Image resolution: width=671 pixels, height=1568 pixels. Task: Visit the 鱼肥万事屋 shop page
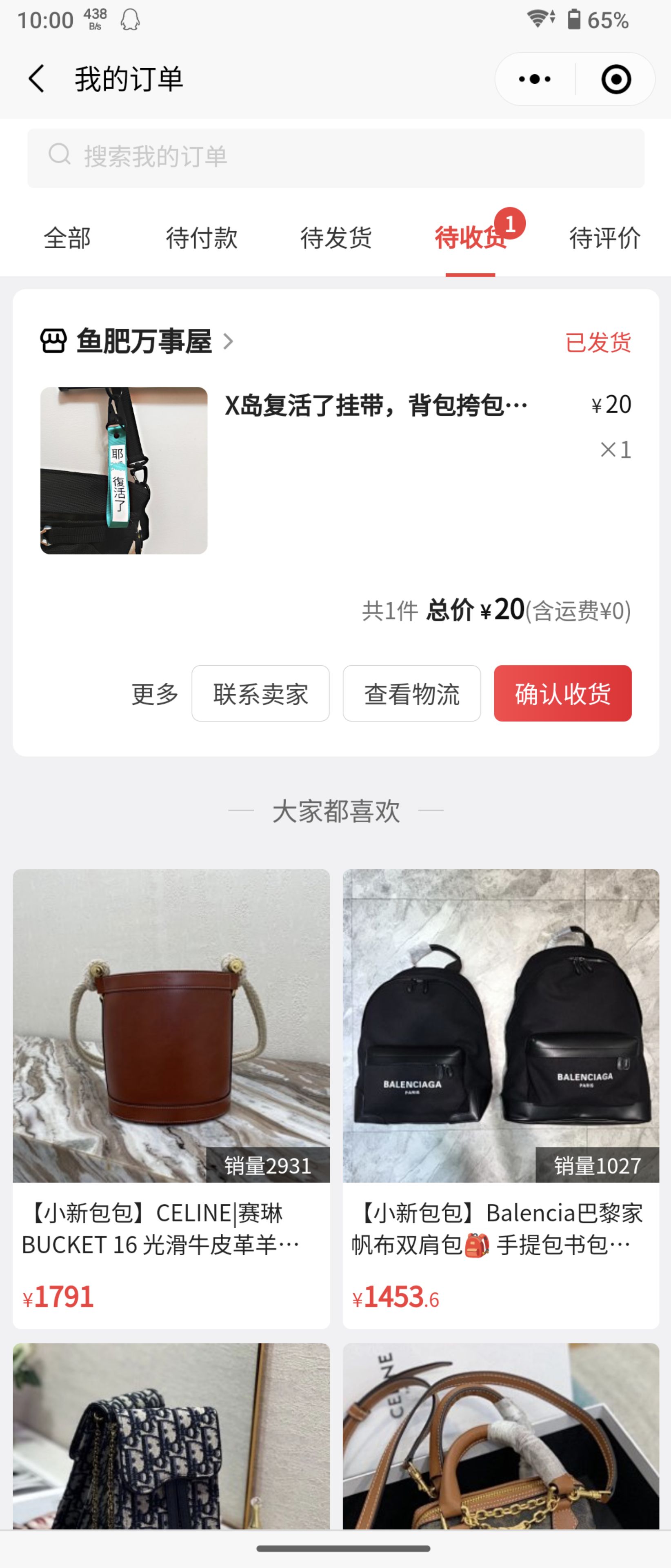click(144, 341)
